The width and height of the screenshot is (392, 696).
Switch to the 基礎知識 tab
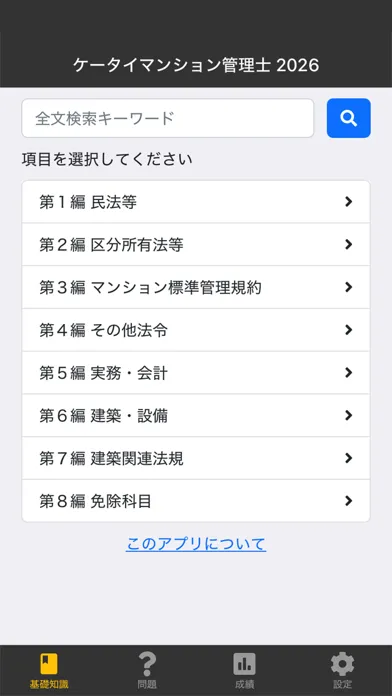[x=49, y=671]
